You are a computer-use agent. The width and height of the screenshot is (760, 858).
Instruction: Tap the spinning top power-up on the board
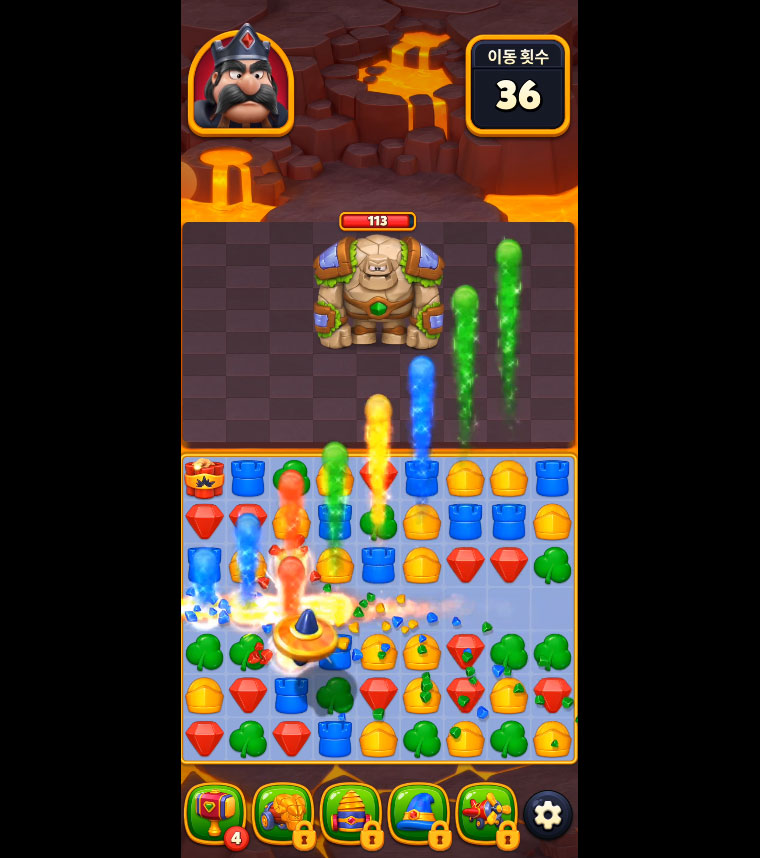point(305,636)
